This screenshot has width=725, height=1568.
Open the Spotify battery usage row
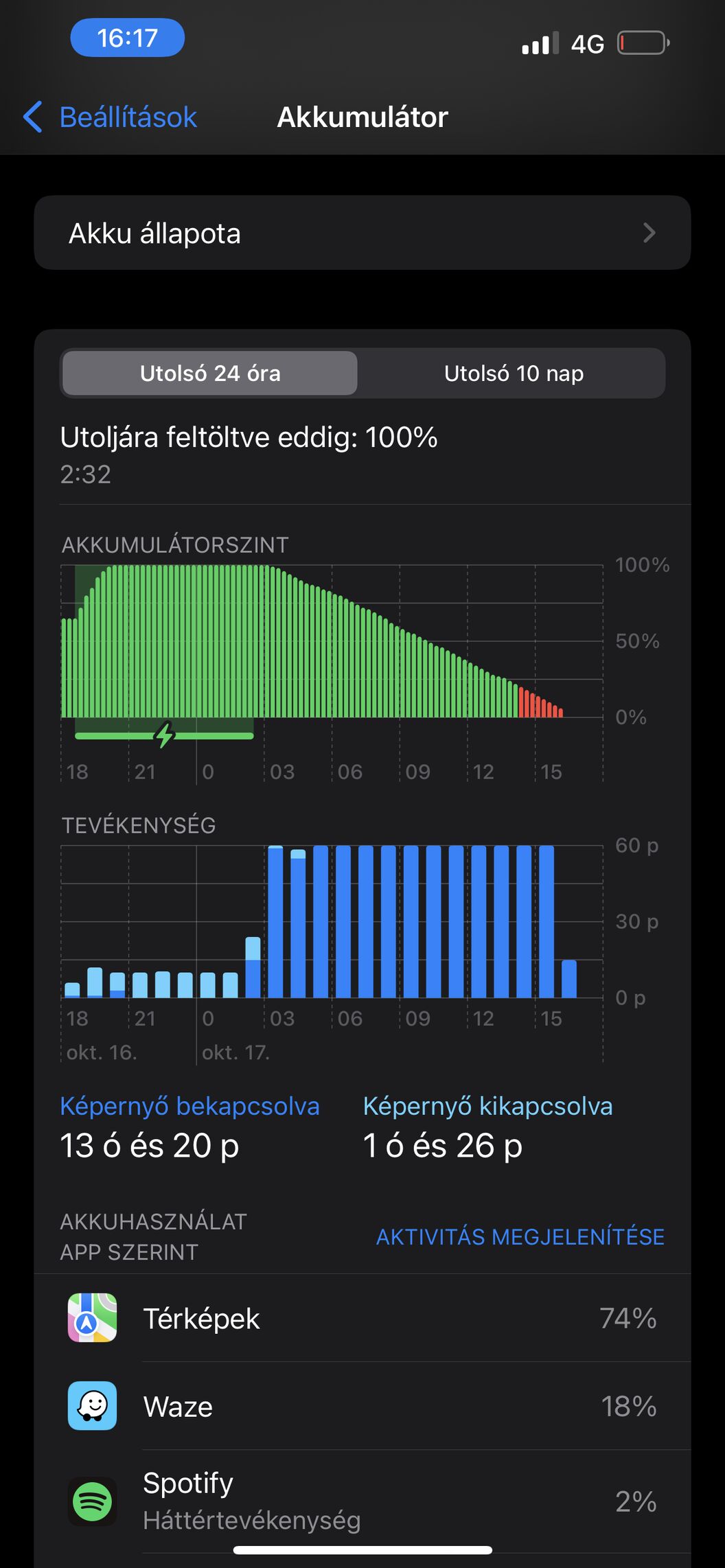[x=362, y=1501]
